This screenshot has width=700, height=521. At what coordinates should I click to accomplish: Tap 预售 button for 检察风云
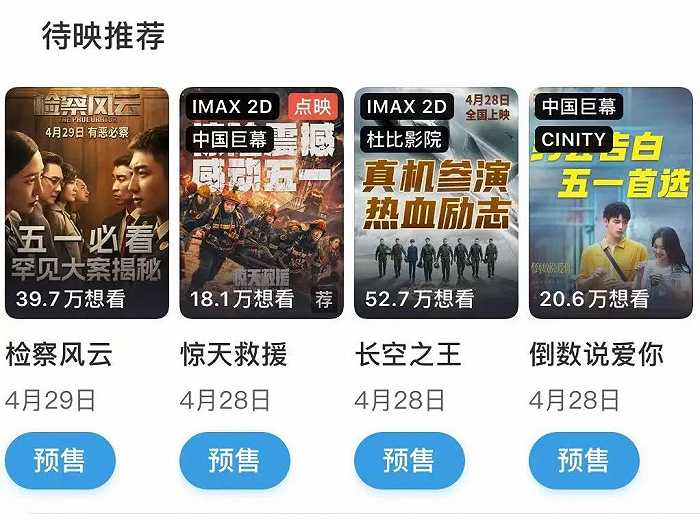click(60, 461)
